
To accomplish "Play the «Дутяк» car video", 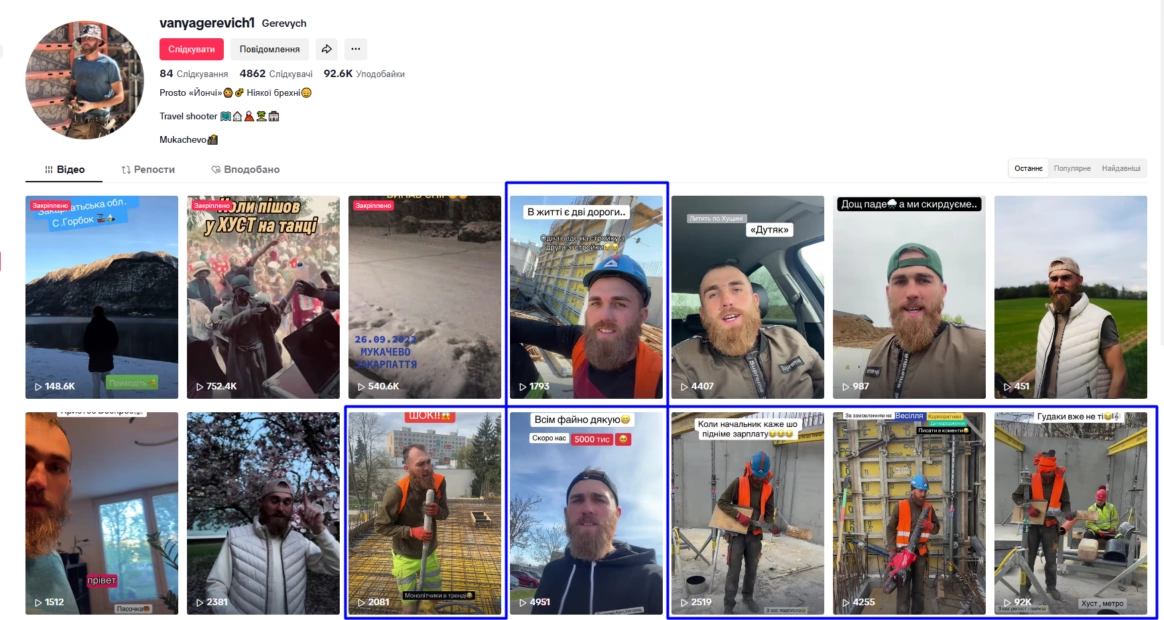I will [x=748, y=297].
